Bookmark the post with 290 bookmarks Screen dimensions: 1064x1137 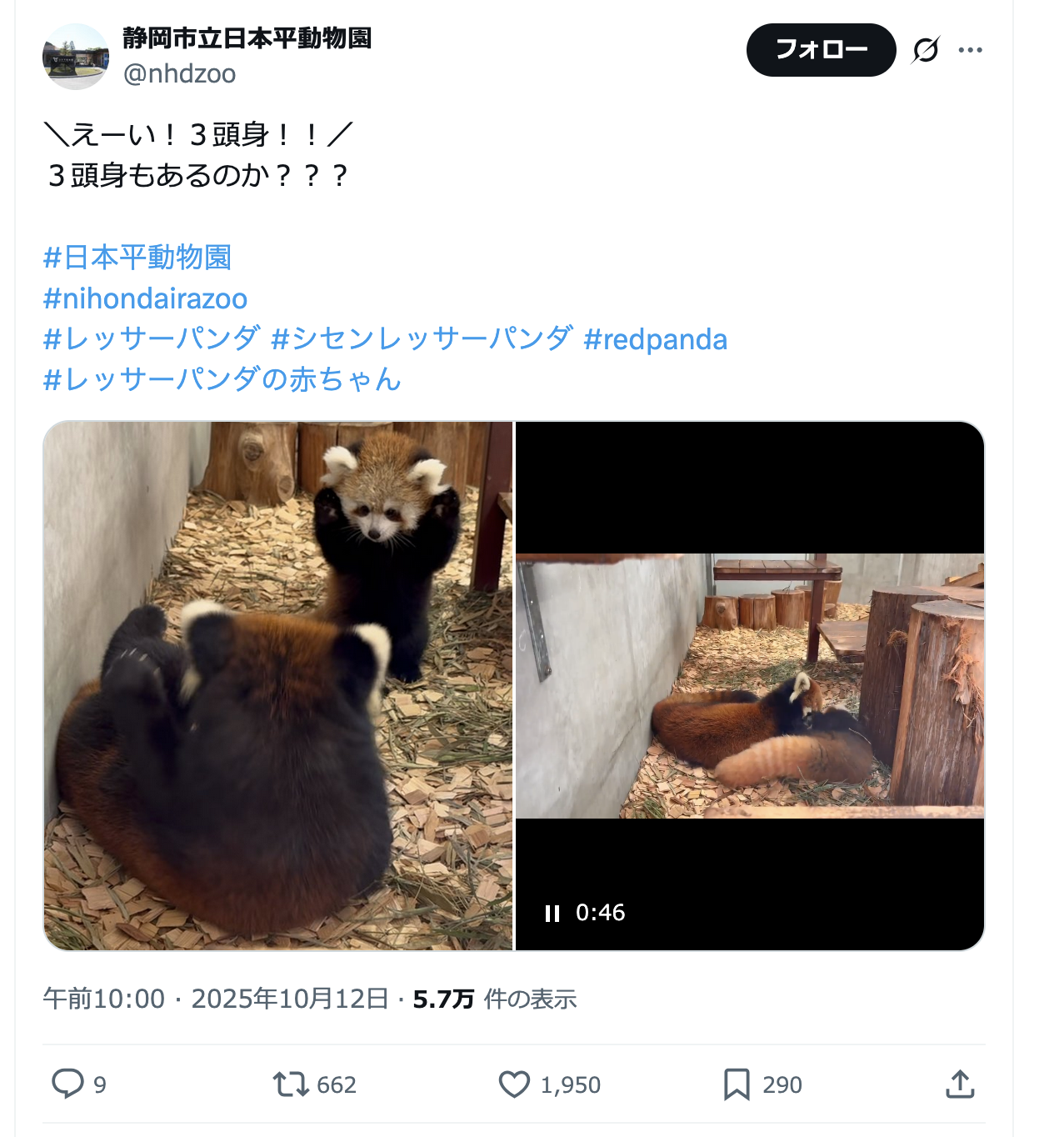click(x=737, y=1084)
